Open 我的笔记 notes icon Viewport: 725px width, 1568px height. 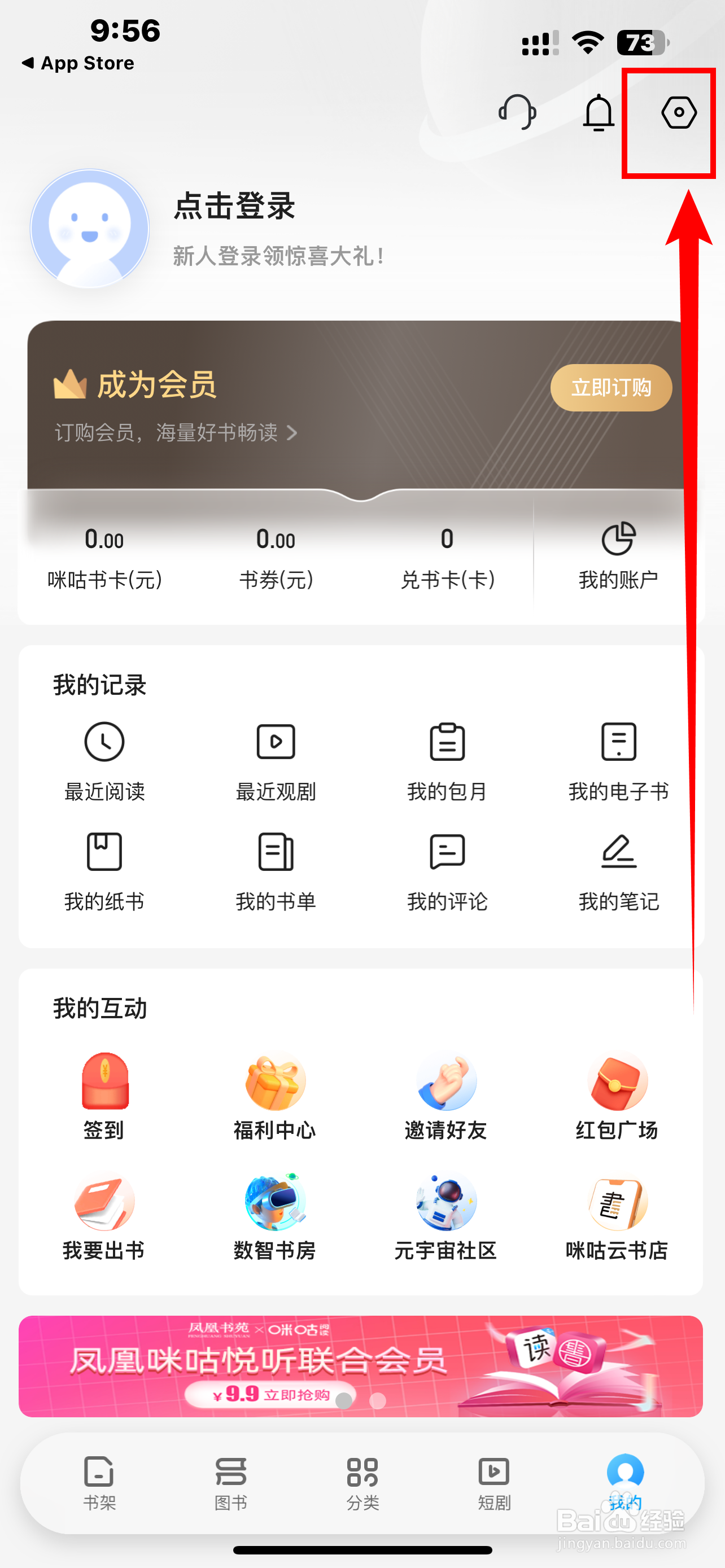618,852
